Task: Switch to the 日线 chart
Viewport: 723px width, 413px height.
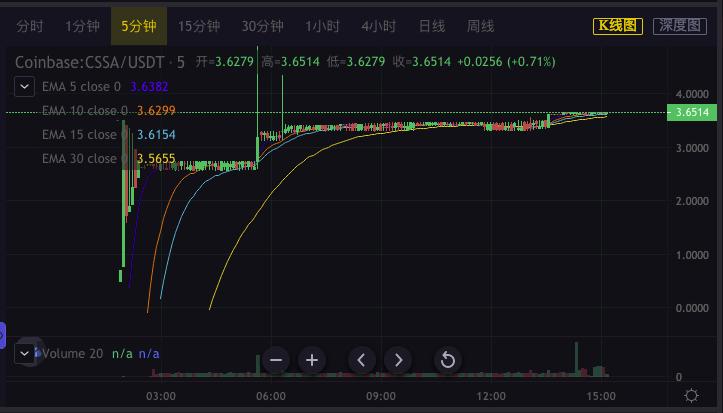Action: pyautogui.click(x=432, y=26)
